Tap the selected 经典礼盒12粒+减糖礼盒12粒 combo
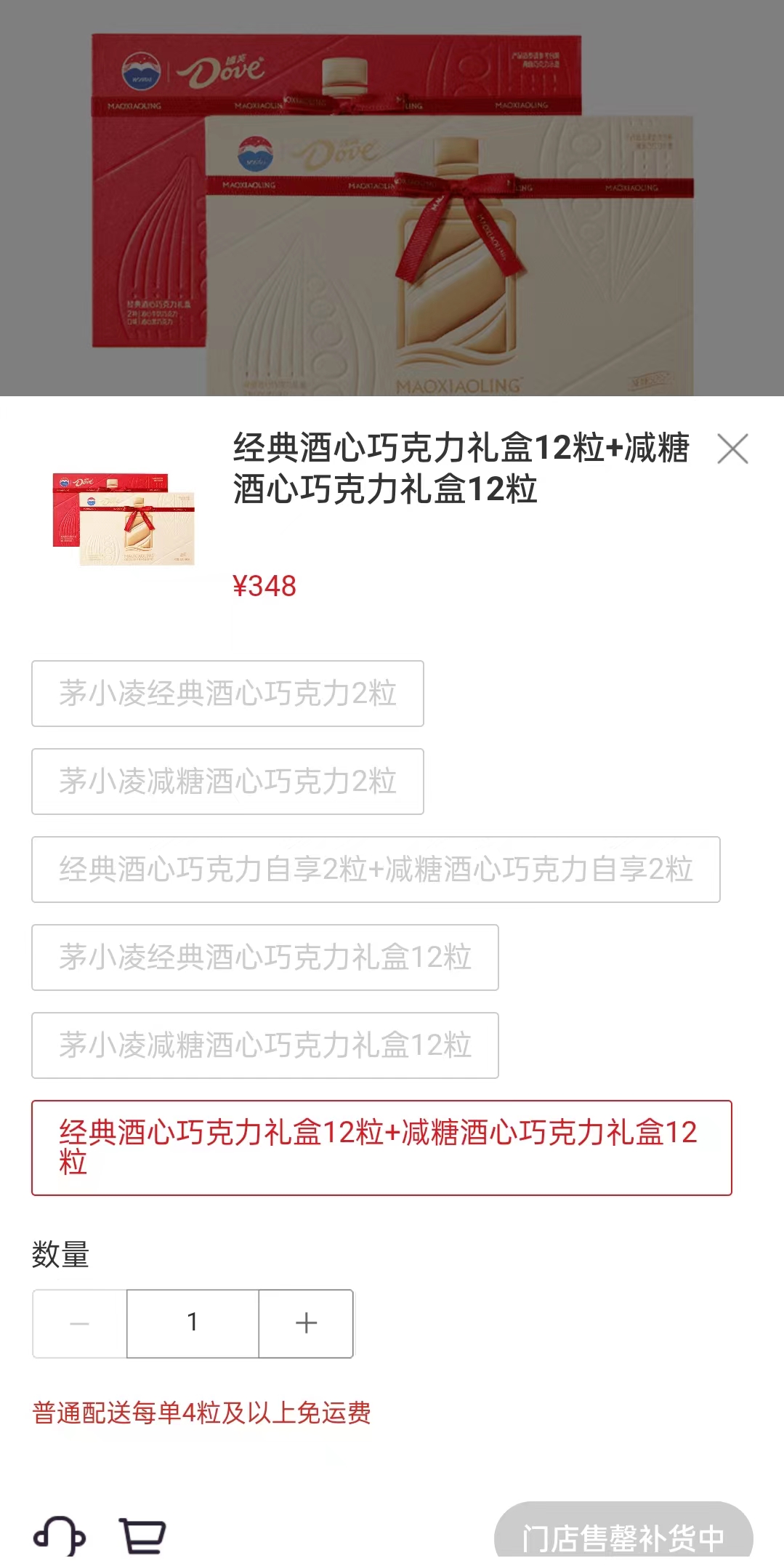This screenshot has height=1566, width=784. tap(381, 1147)
